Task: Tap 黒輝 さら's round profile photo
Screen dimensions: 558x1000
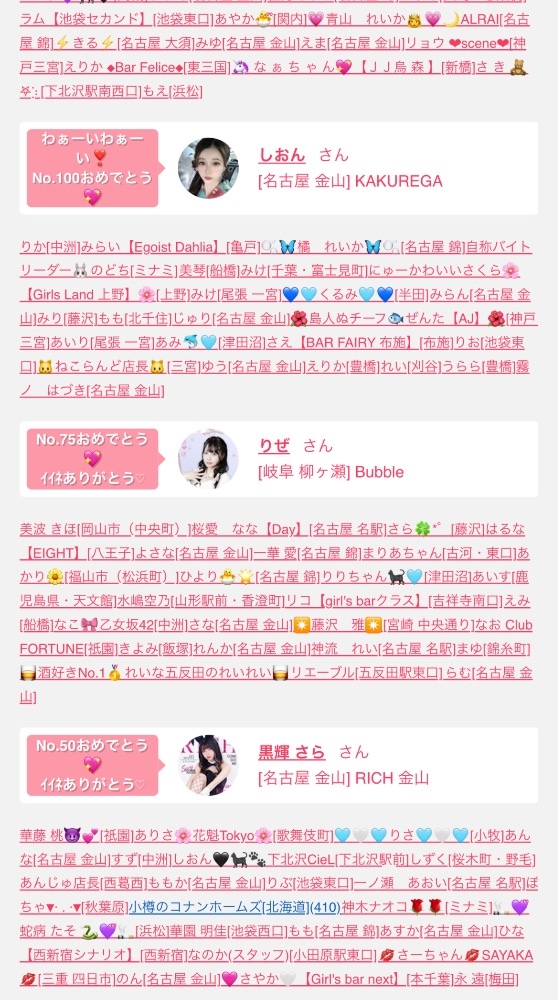Action: pos(209,765)
